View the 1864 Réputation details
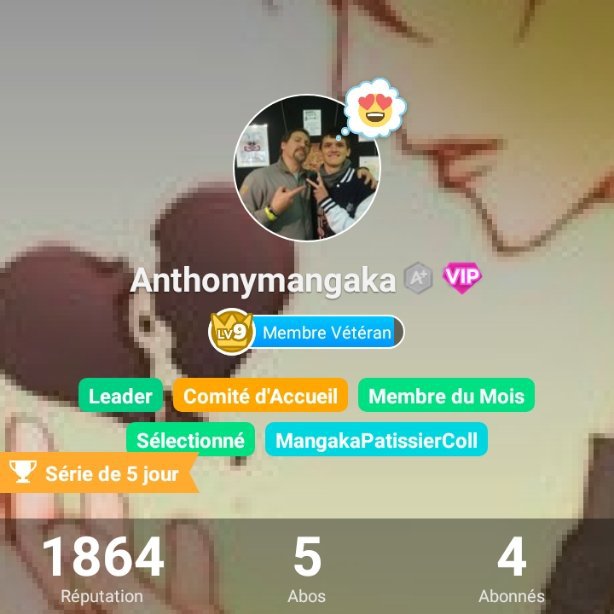The height and width of the screenshot is (614, 614). pyautogui.click(x=102, y=568)
